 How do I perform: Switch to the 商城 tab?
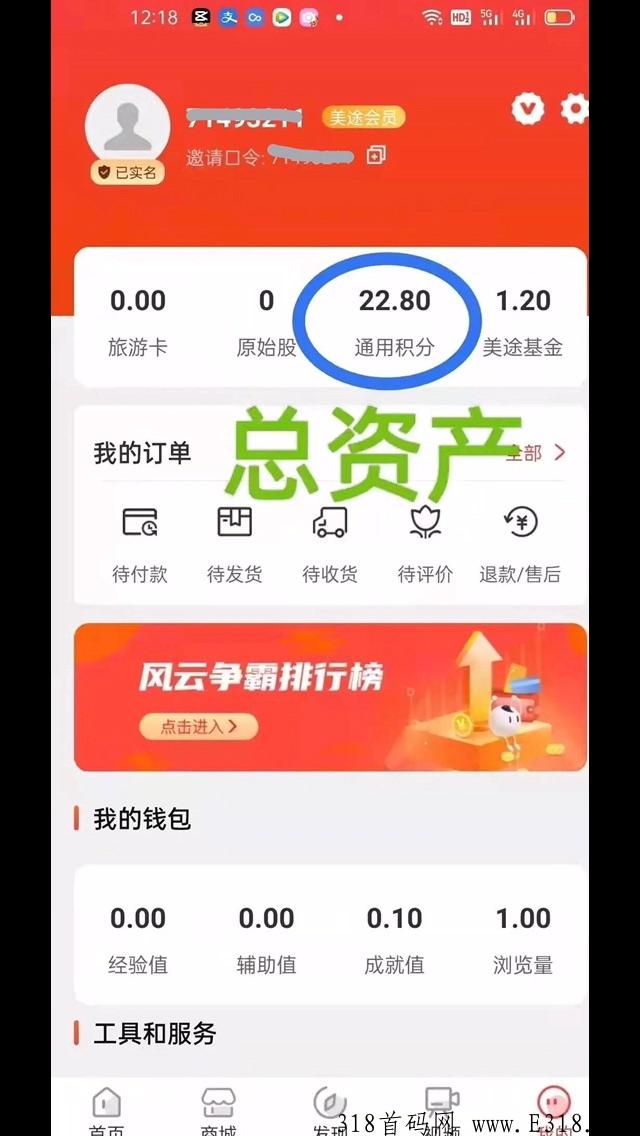coord(218,1110)
